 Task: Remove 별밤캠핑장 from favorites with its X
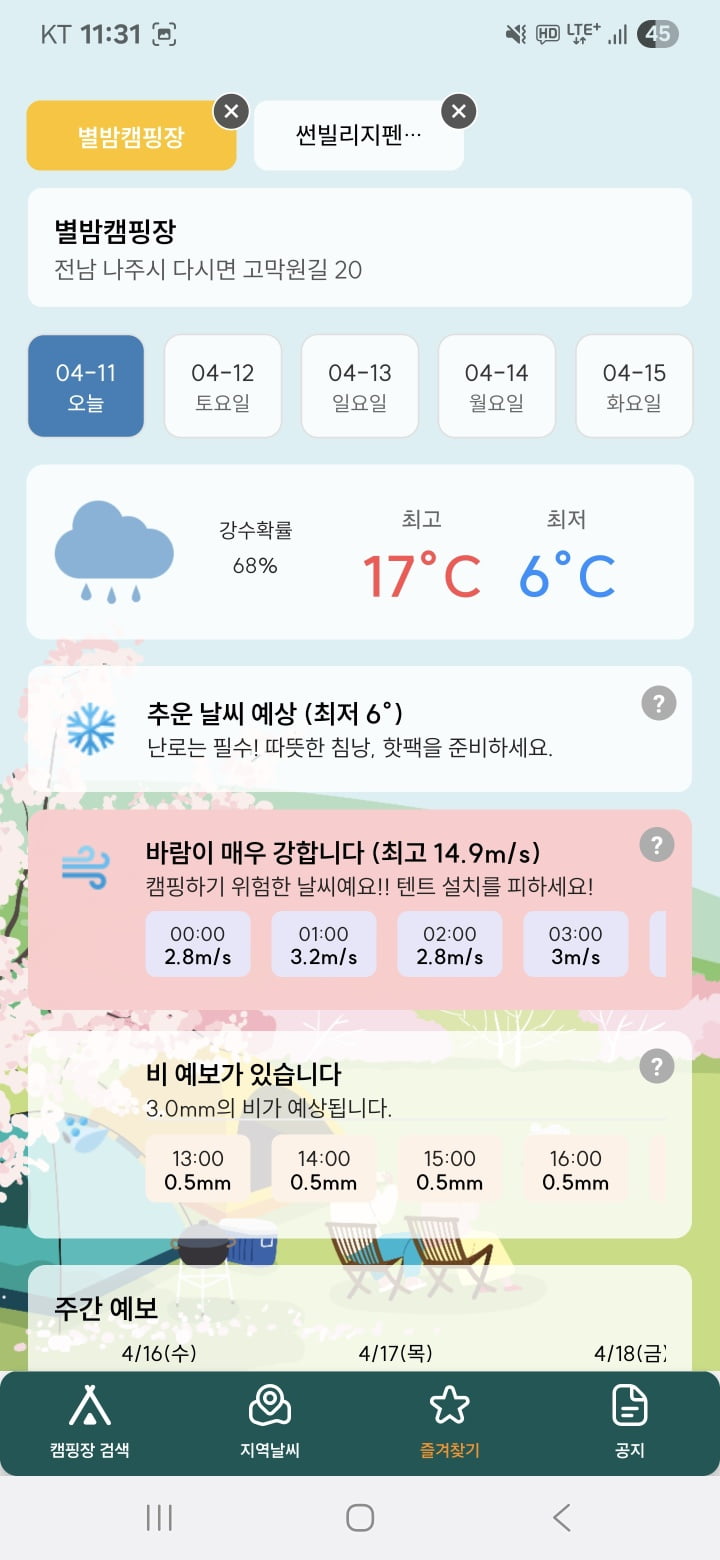click(x=231, y=111)
